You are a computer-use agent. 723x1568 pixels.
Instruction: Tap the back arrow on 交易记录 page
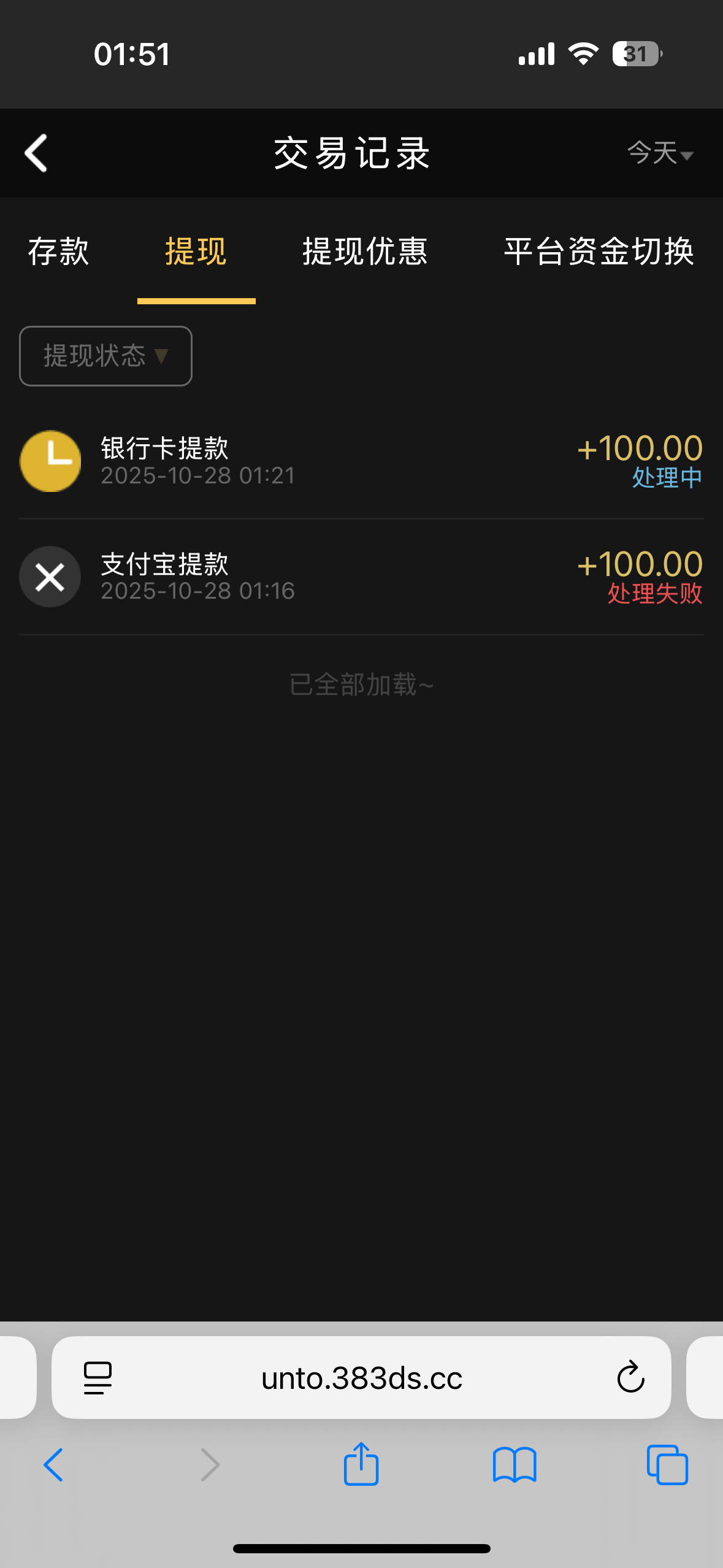pyautogui.click(x=35, y=153)
